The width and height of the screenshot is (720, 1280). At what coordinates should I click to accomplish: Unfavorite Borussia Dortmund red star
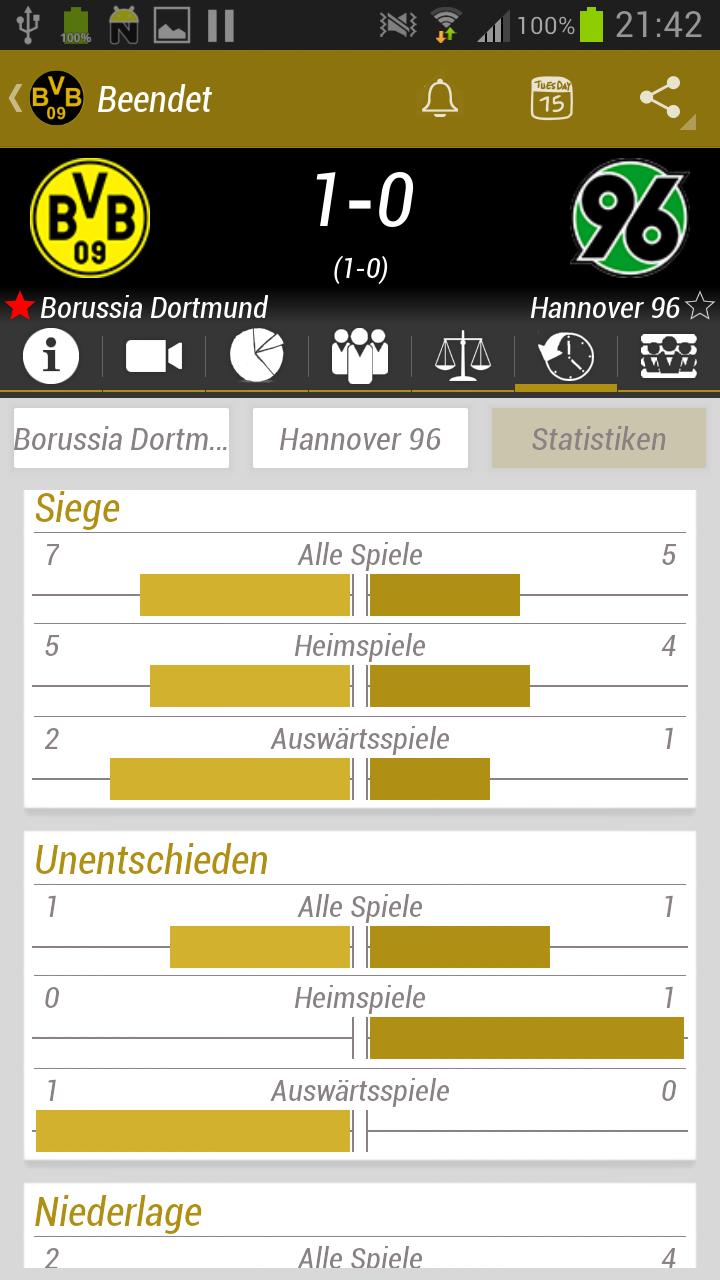coord(20,307)
